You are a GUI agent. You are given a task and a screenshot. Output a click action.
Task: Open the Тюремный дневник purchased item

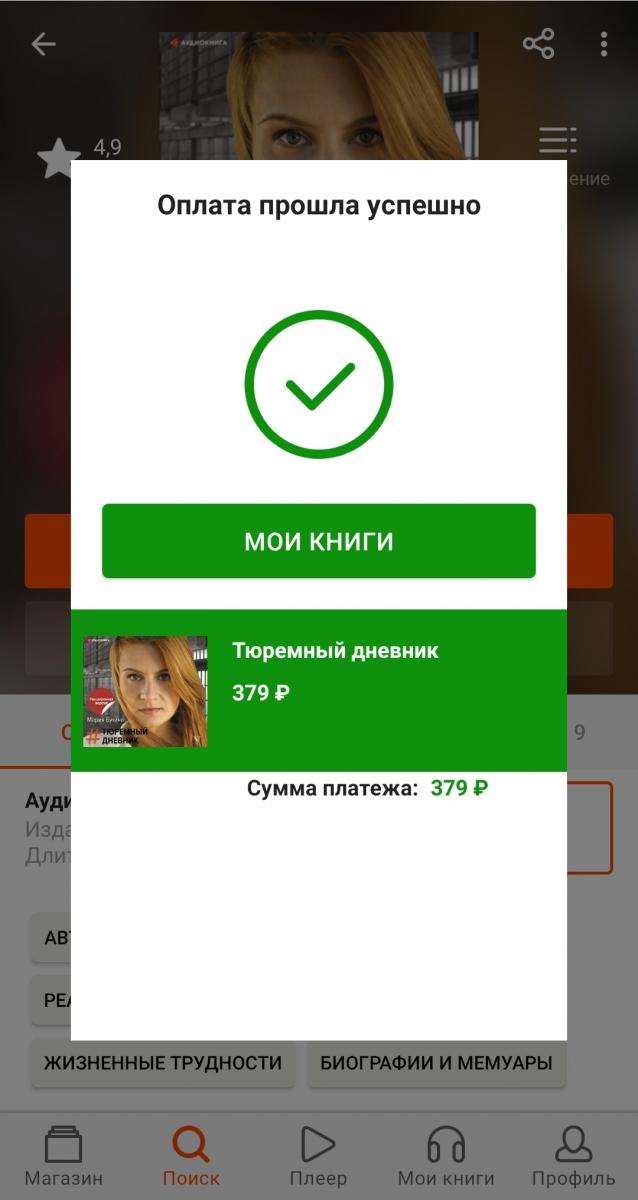(x=319, y=691)
